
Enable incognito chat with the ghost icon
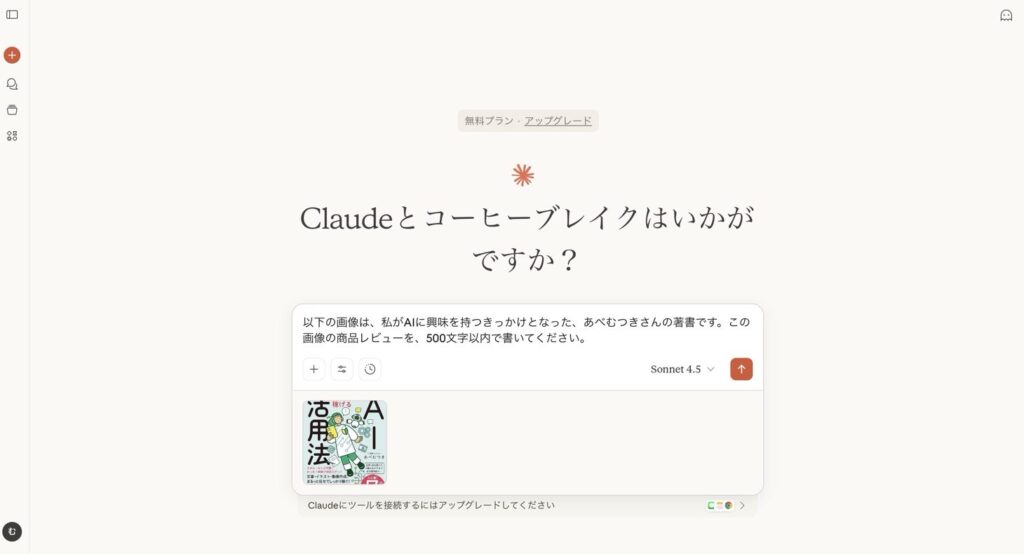(1006, 15)
